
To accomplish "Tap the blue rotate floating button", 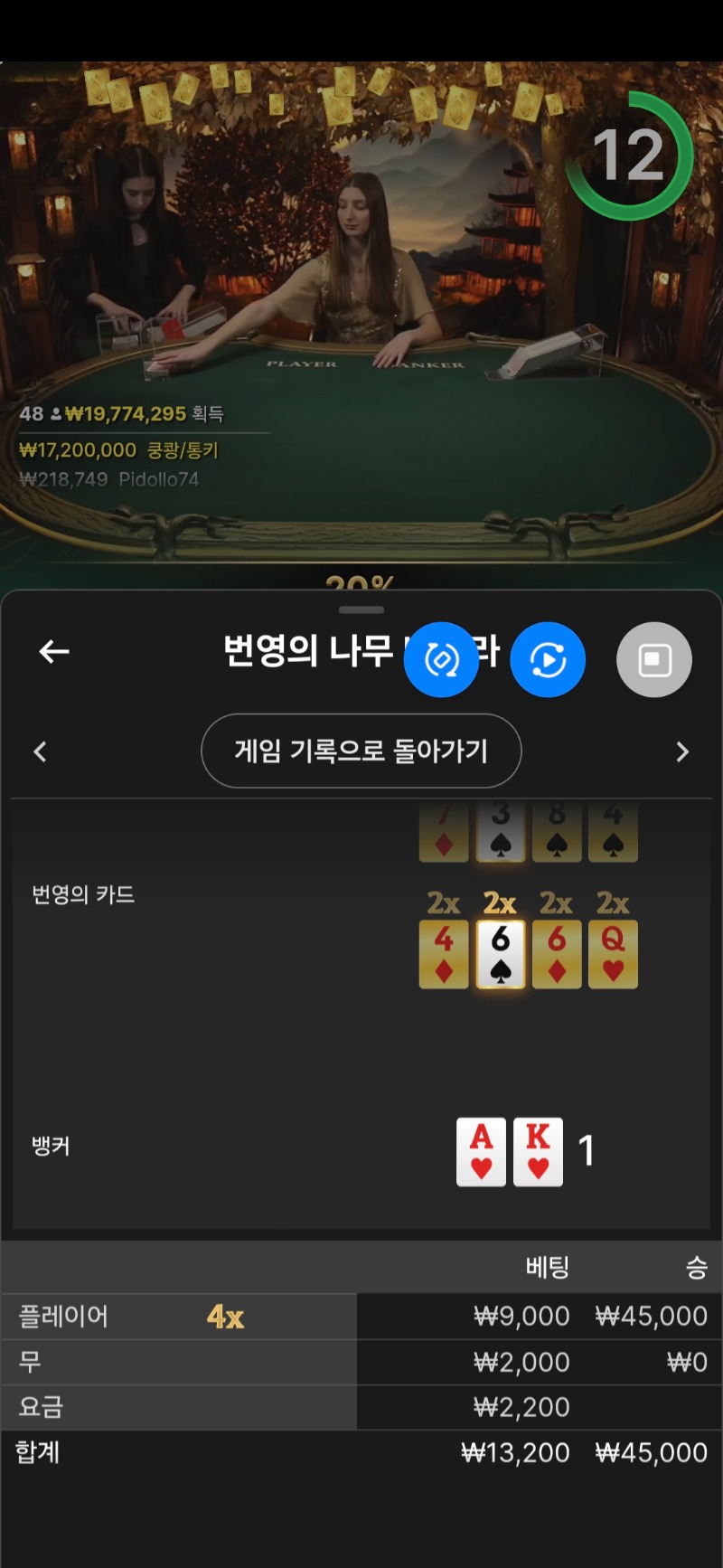I will point(441,660).
